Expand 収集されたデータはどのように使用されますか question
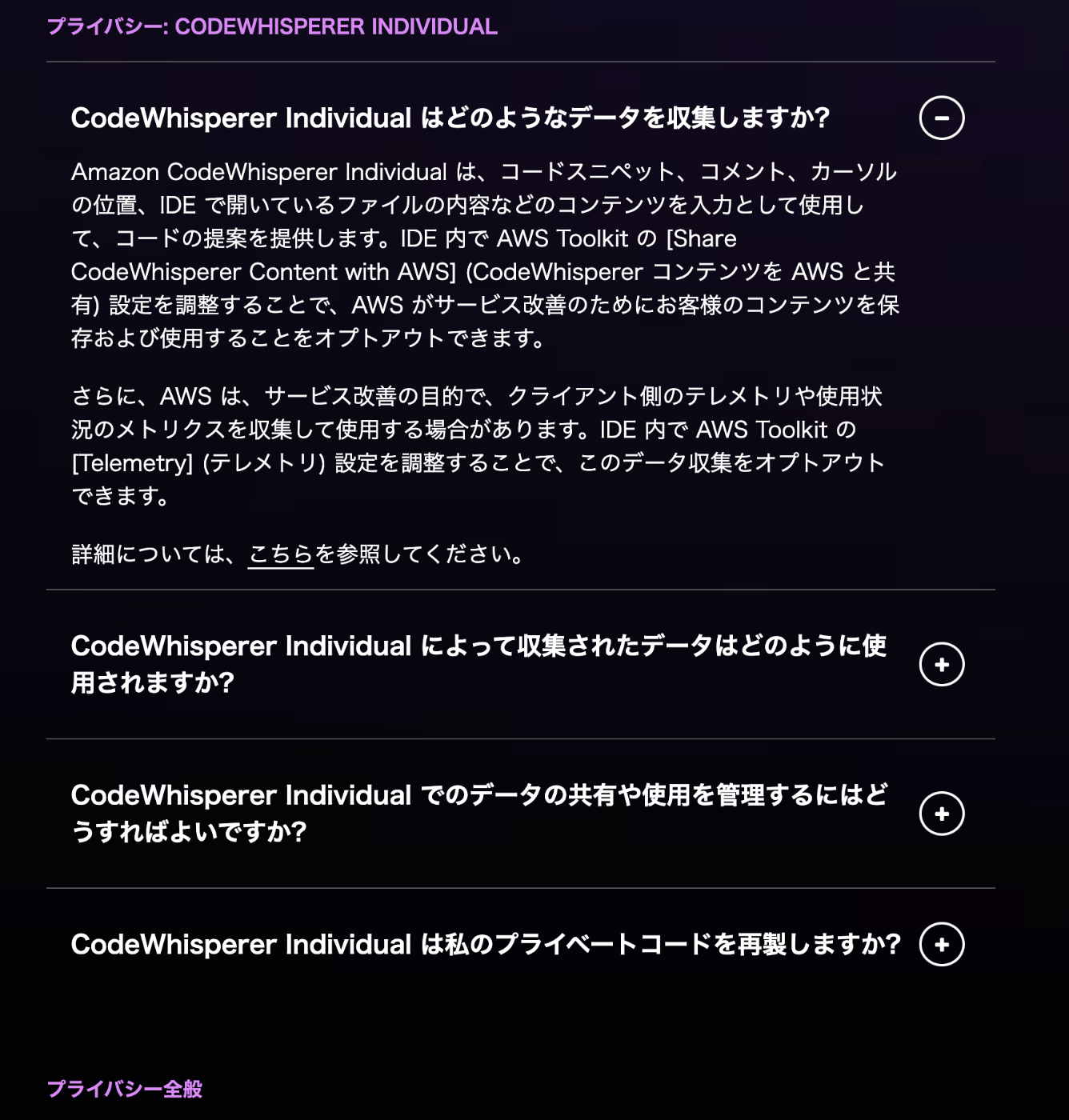 click(x=941, y=664)
